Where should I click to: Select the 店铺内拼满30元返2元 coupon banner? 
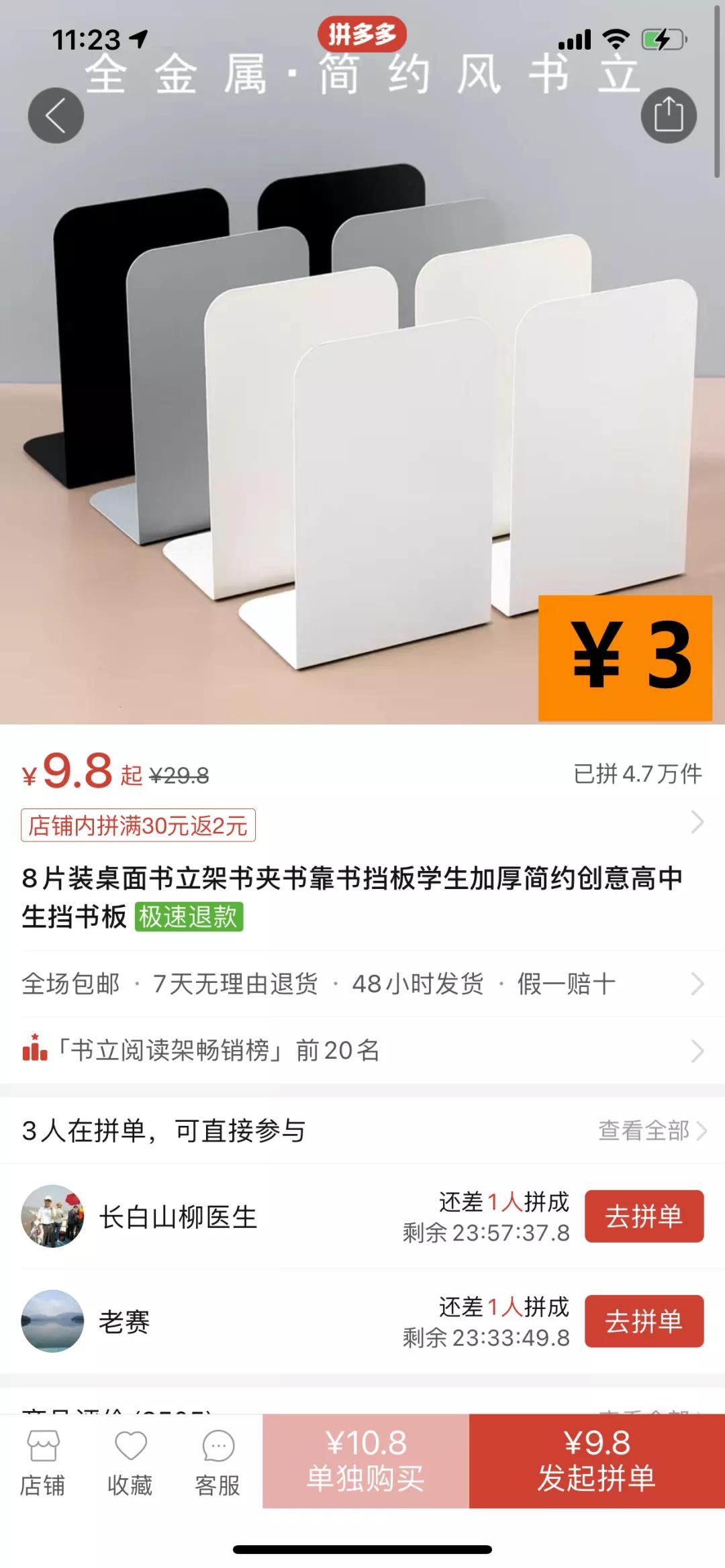[x=138, y=827]
